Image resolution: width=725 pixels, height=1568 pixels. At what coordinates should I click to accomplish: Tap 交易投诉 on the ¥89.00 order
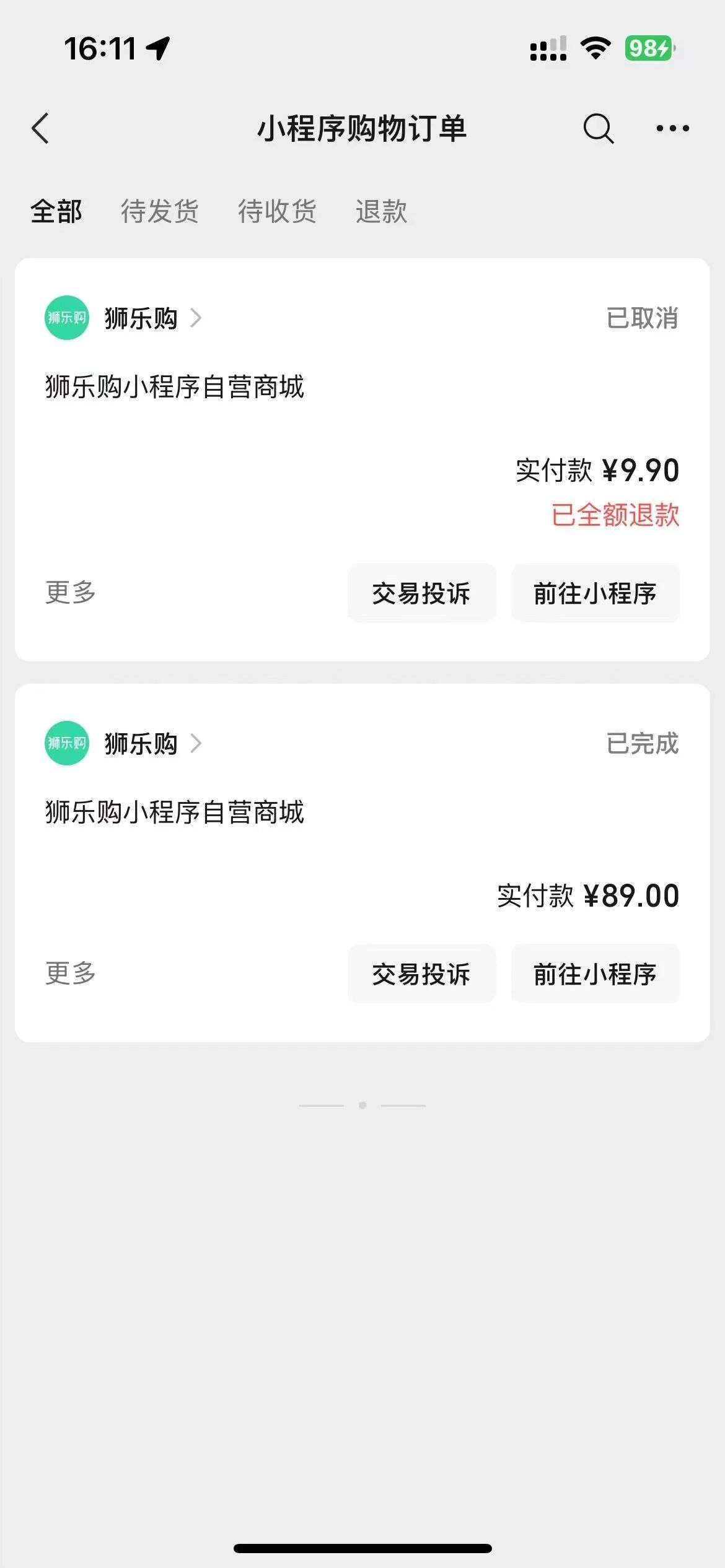[x=421, y=974]
